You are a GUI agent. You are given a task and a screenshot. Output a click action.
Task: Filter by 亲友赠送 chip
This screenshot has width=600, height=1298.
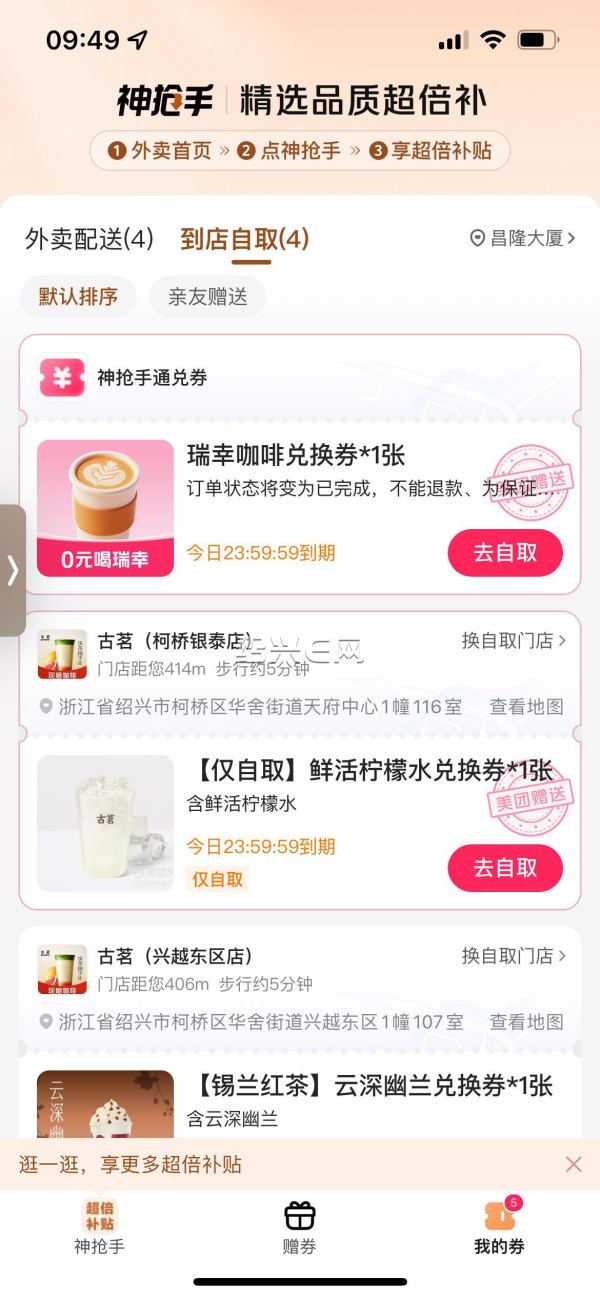pyautogui.click(x=208, y=296)
